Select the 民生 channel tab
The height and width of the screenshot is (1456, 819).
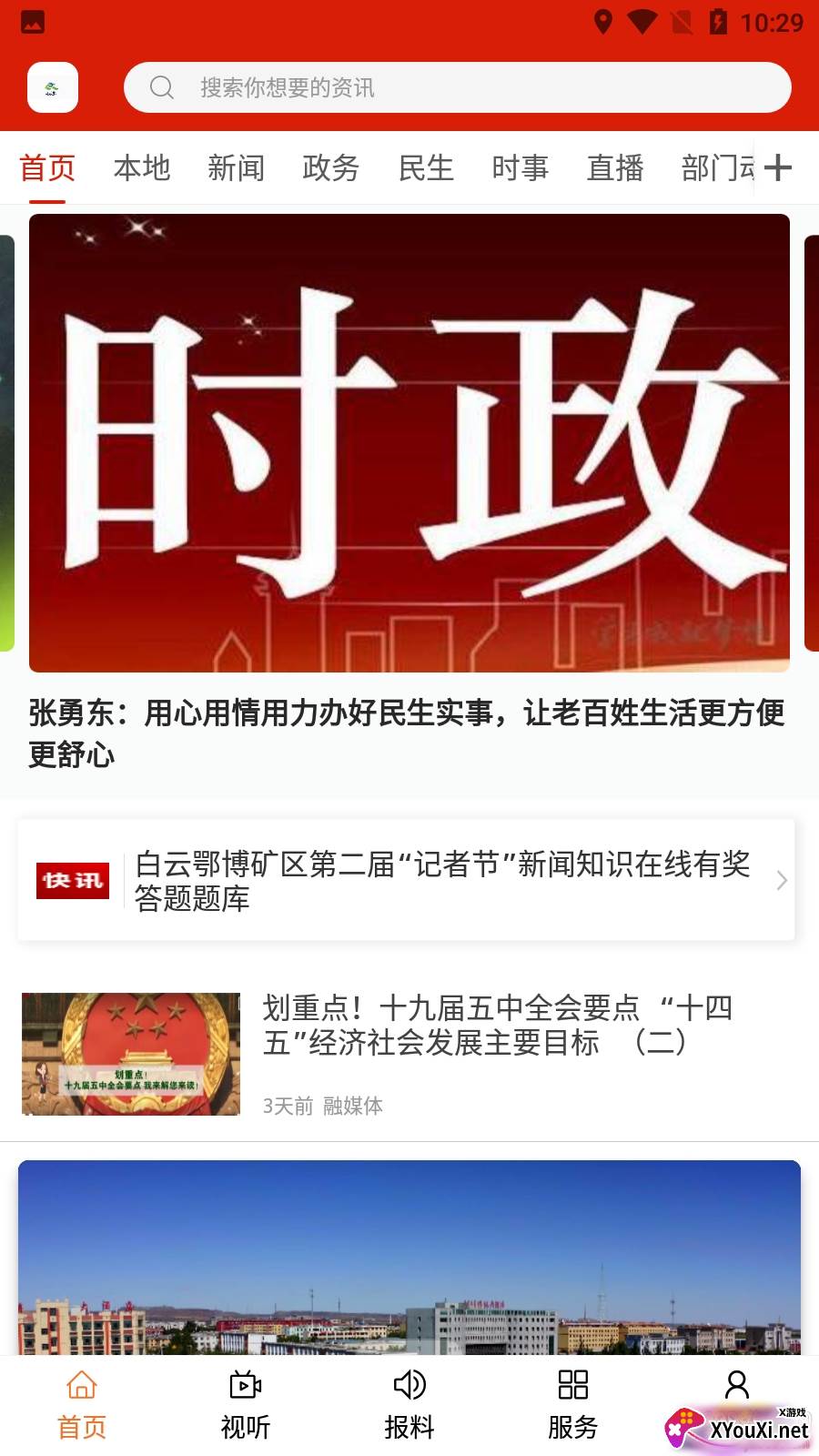tap(426, 168)
